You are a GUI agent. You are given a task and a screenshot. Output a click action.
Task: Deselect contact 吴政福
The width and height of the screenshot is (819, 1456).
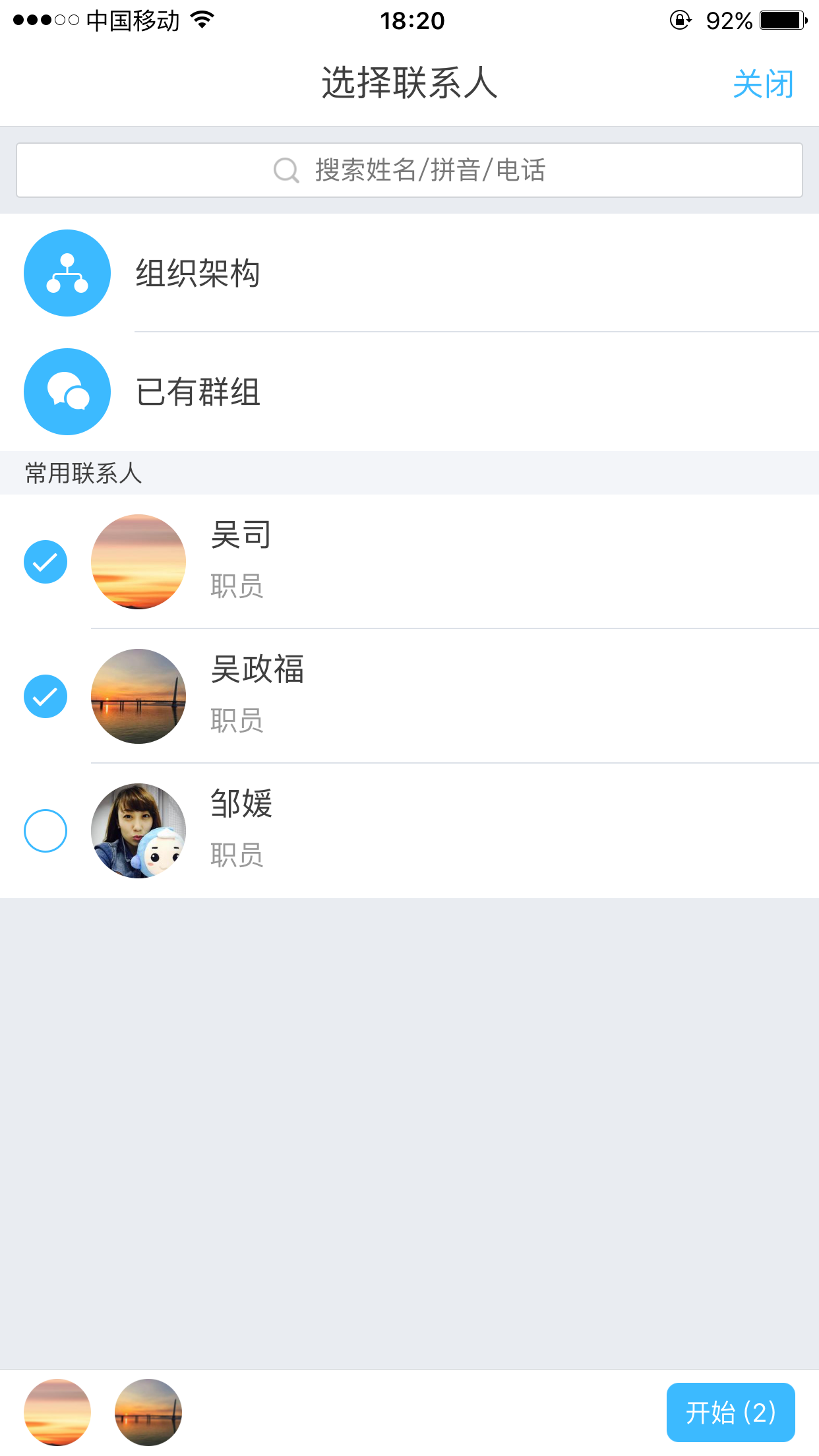tap(45, 696)
